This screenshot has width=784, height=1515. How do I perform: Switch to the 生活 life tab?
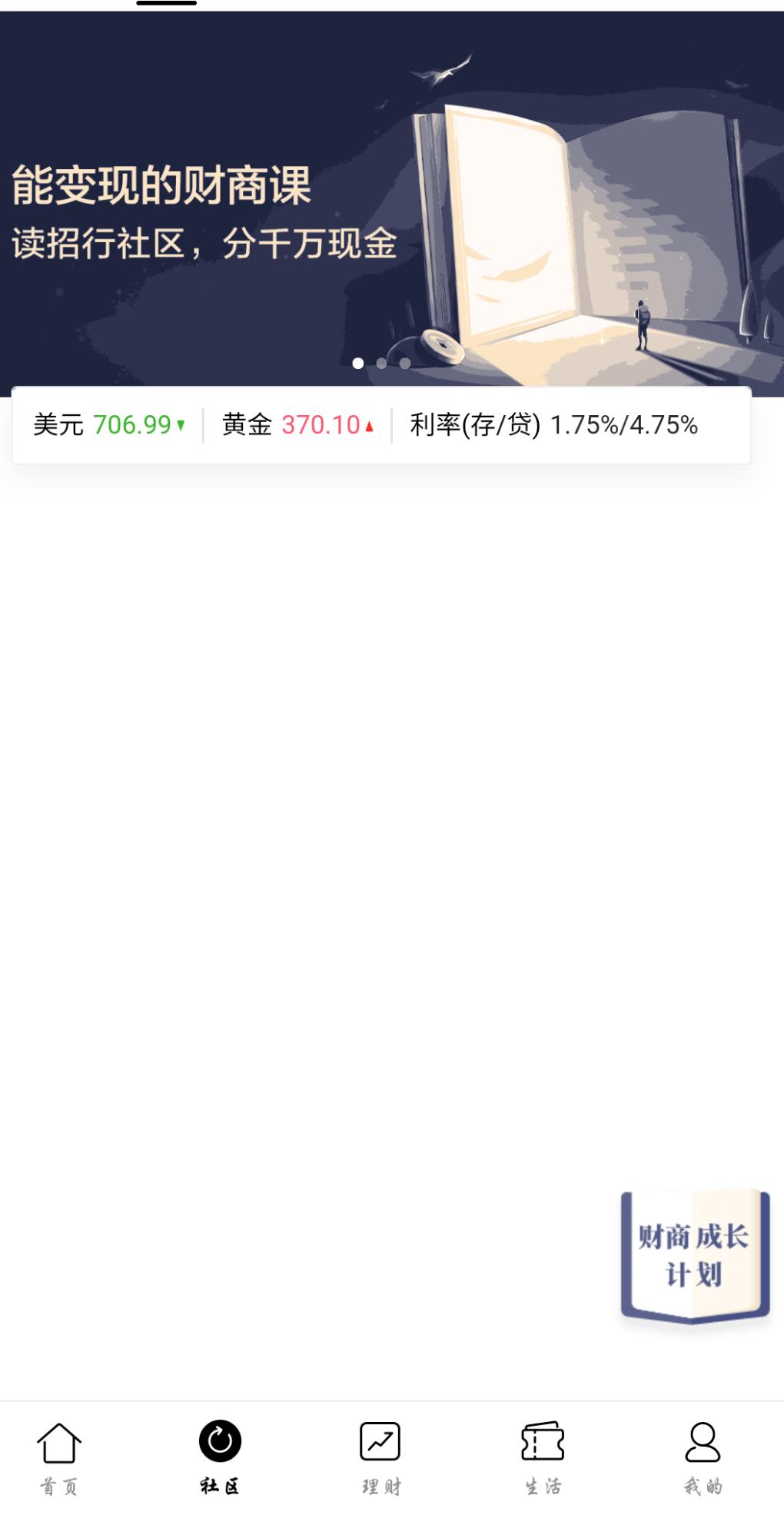pyautogui.click(x=543, y=1457)
